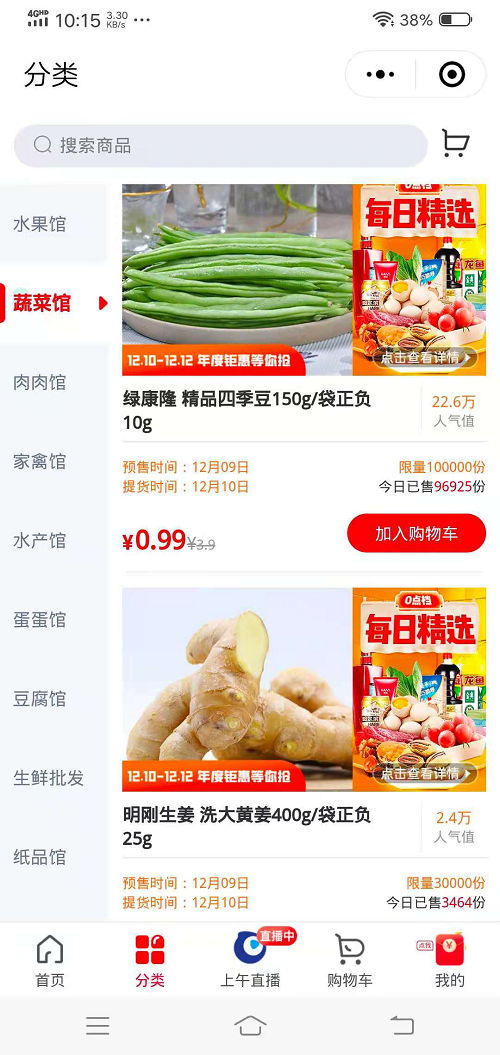Select the 肉肉馆 category

coord(40,382)
